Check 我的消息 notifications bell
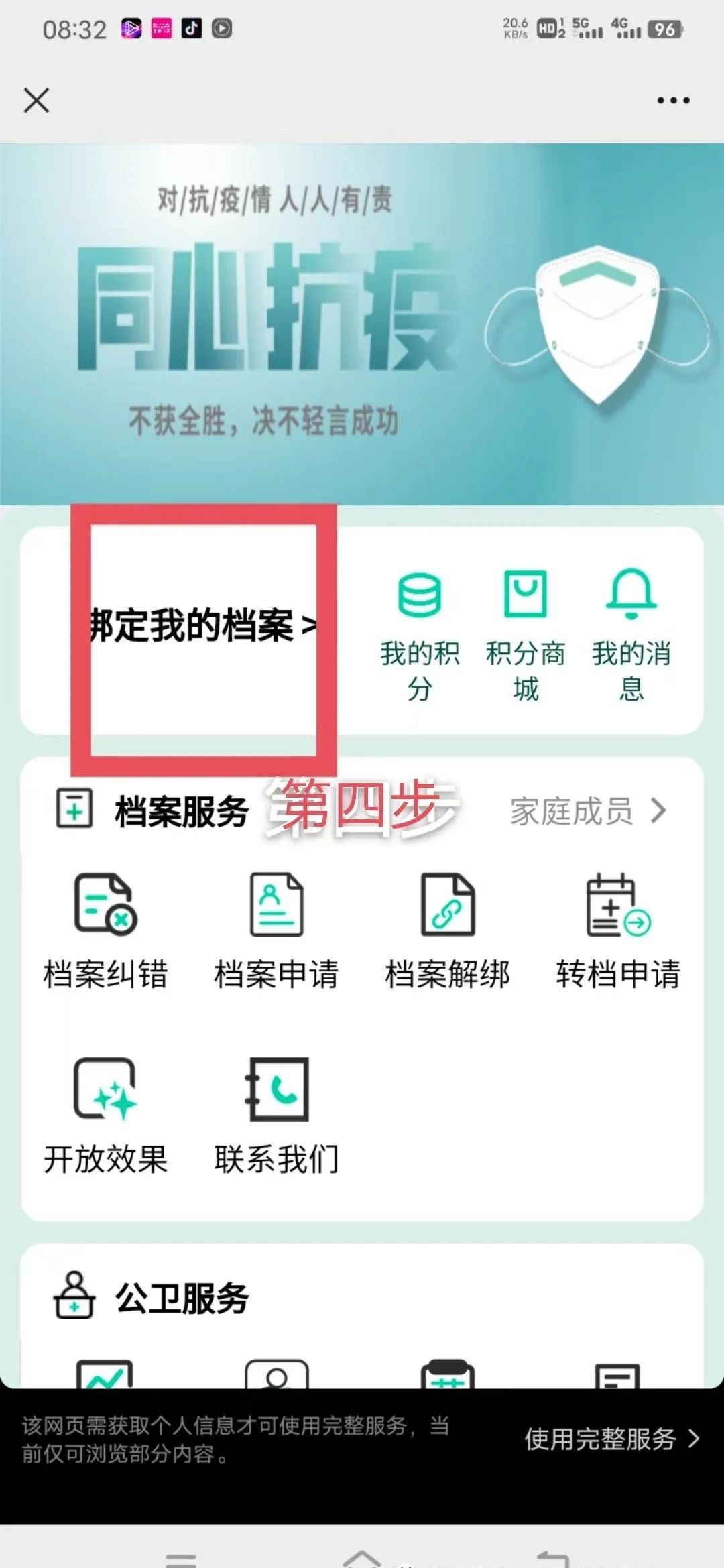This screenshot has width=724, height=1568. coord(631,634)
